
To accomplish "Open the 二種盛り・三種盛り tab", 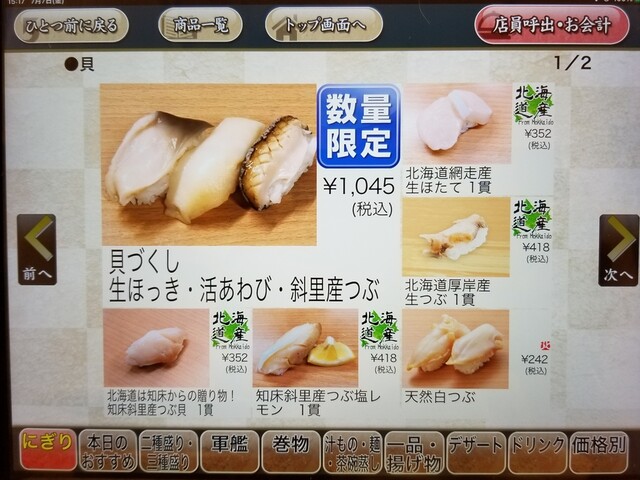I will 167,450.
